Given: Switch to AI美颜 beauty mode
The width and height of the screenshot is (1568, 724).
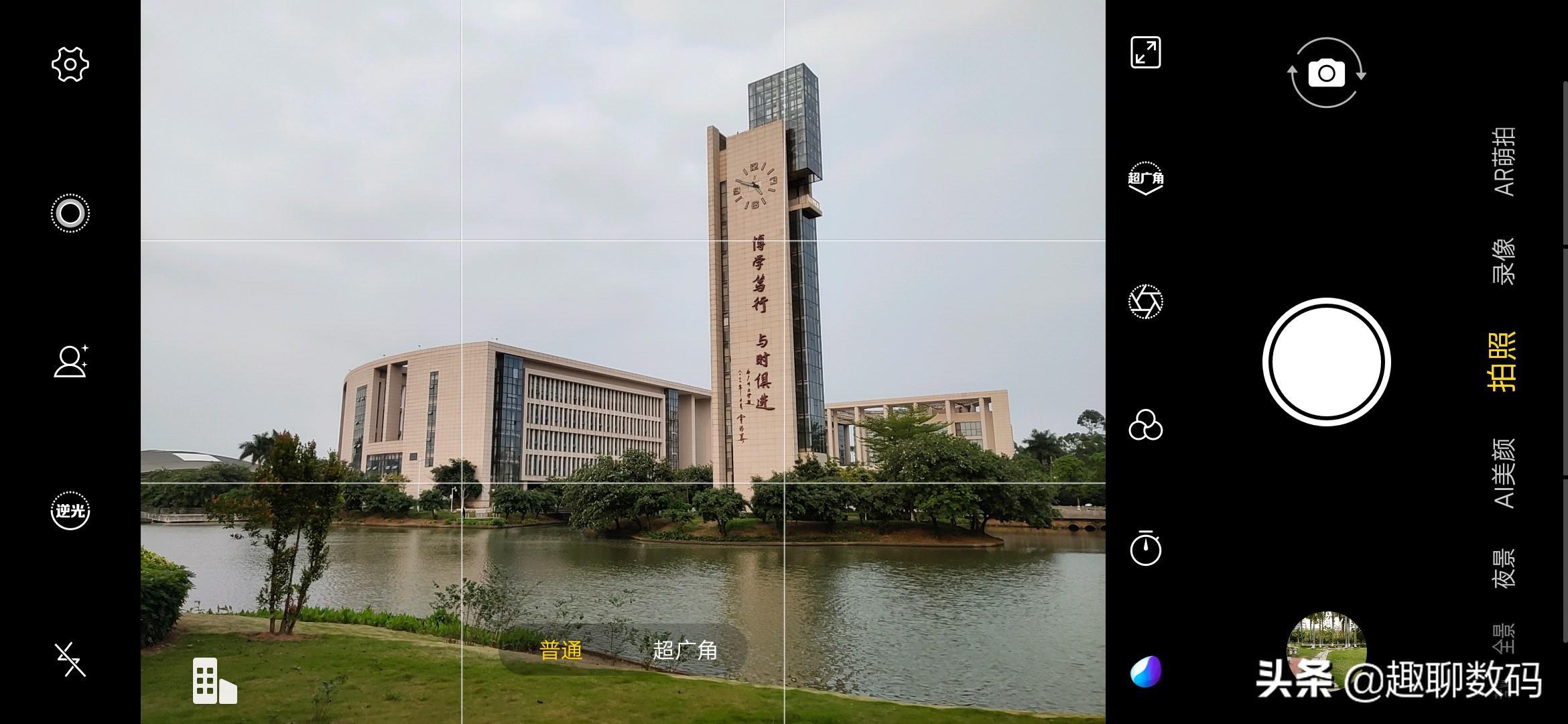Looking at the screenshot, I should [1504, 473].
